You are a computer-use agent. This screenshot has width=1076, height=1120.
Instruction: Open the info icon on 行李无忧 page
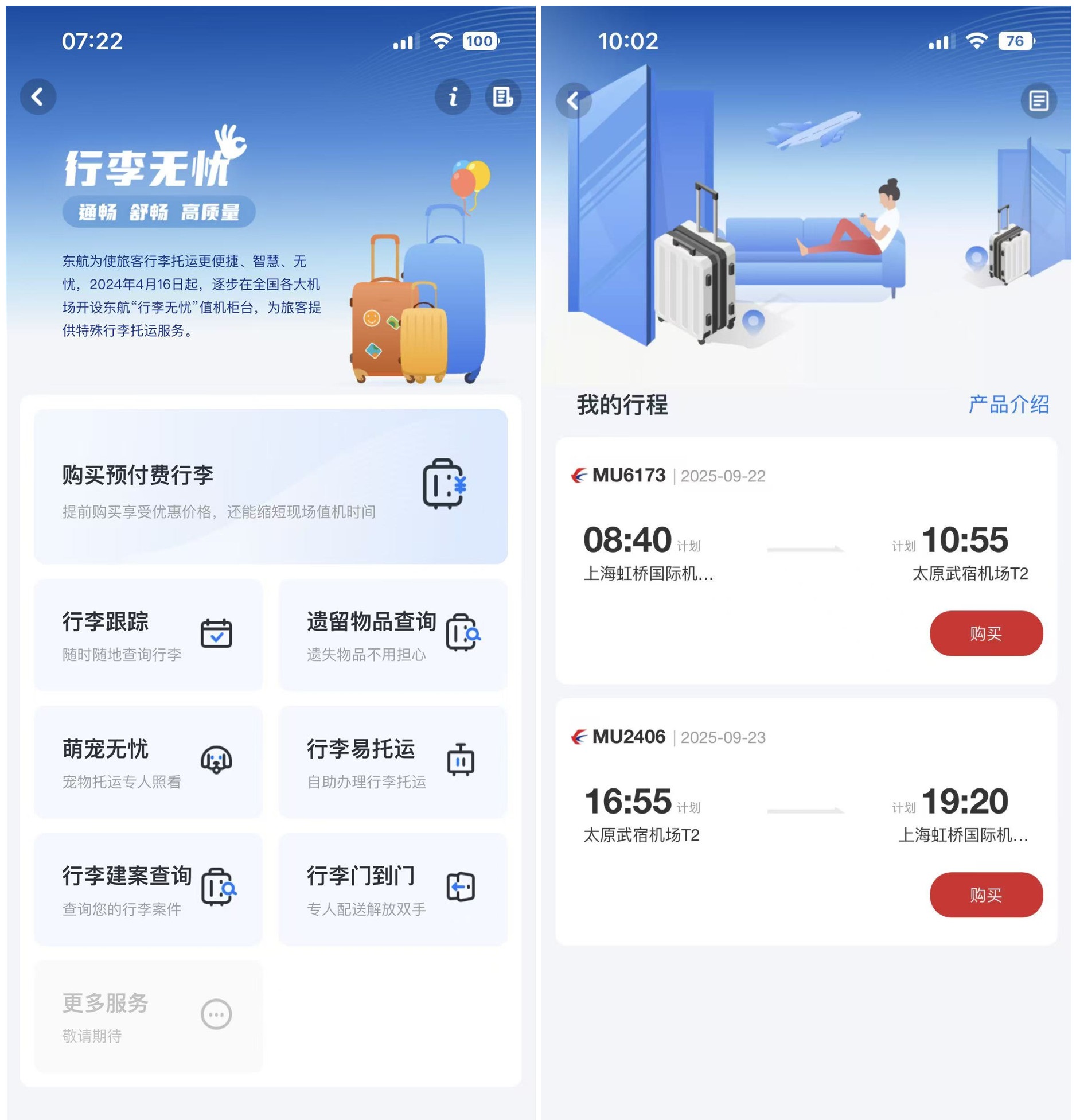point(453,96)
